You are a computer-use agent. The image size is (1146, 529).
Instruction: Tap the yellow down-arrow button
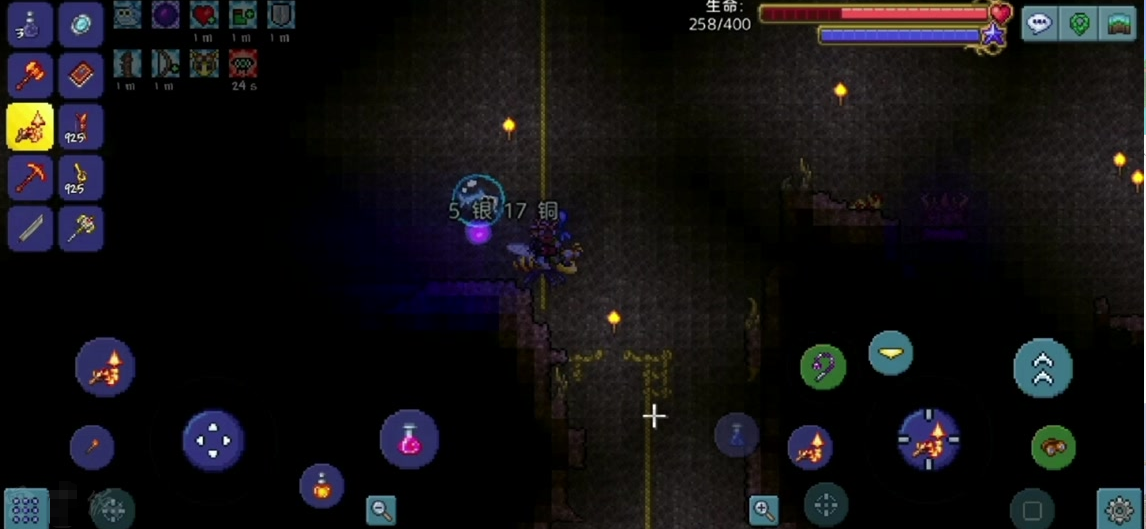pyautogui.click(x=890, y=353)
